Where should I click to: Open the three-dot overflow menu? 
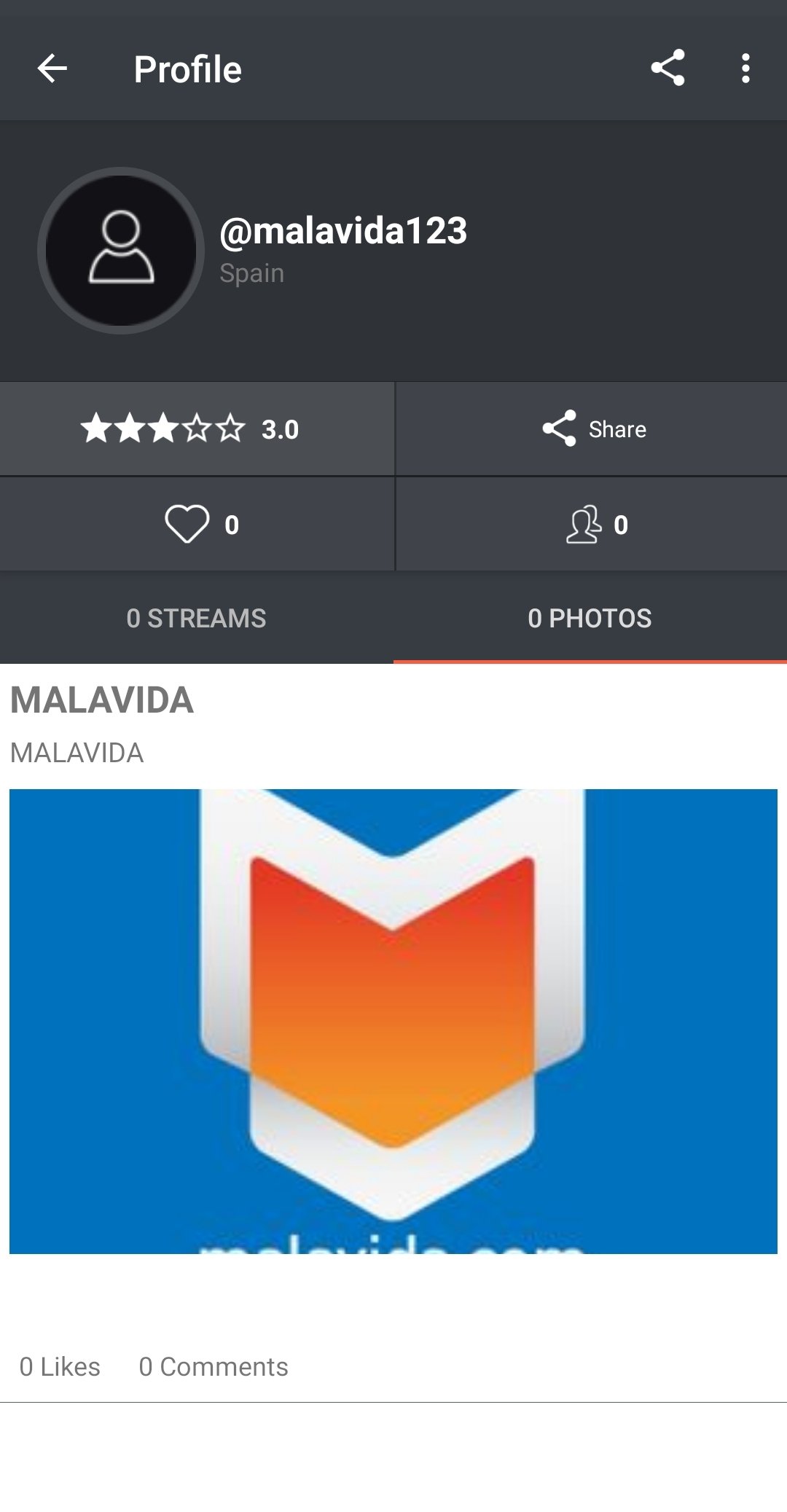(x=745, y=68)
